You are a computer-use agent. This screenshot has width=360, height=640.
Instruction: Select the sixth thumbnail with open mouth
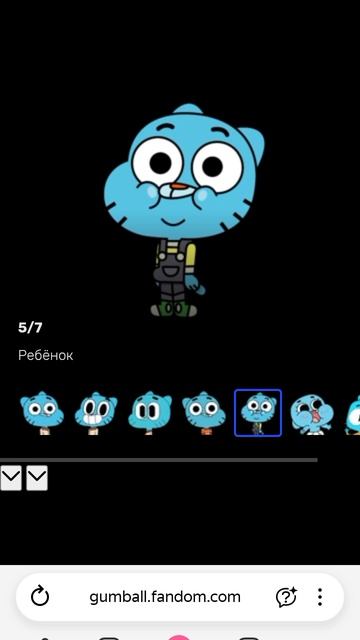[x=312, y=413]
